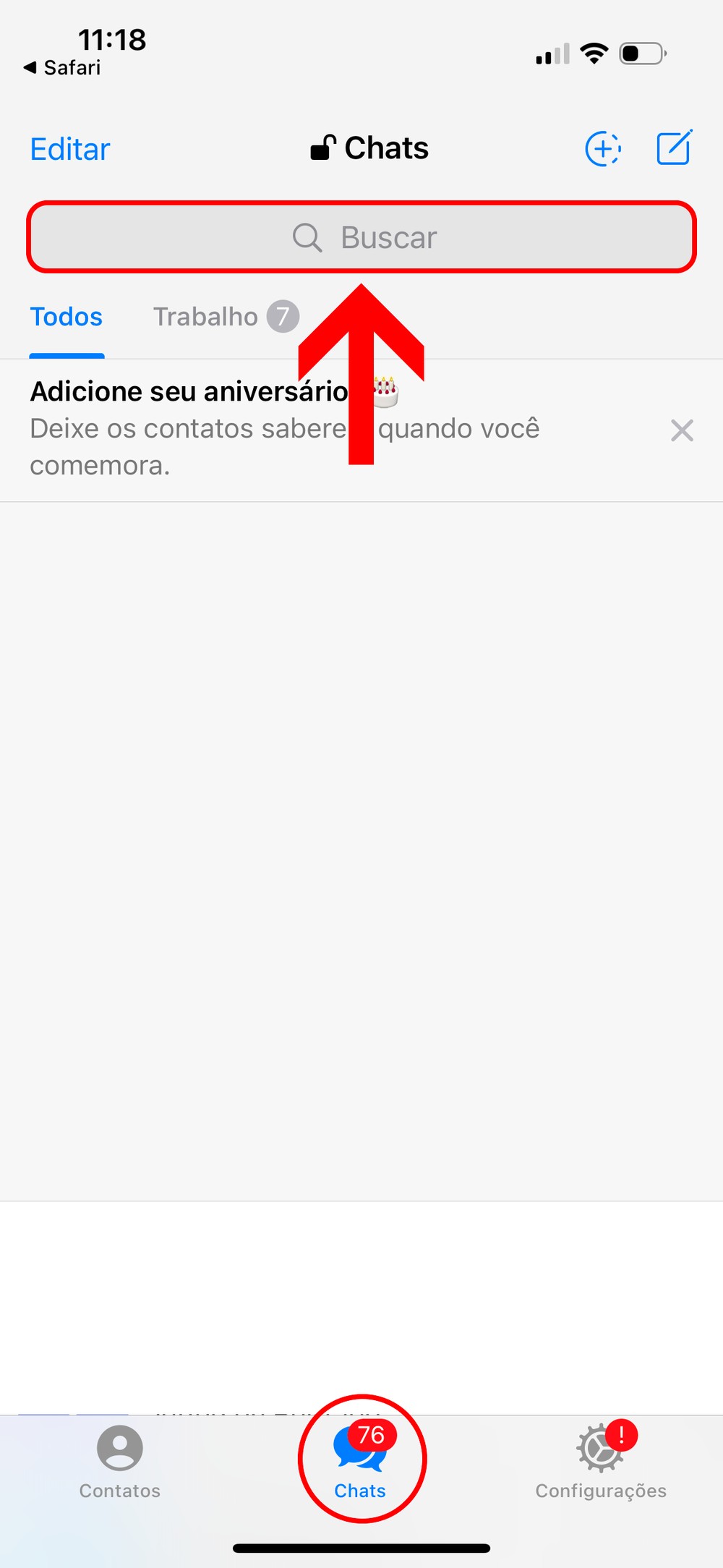Return to Safari from the status bar
Screen dimensions: 723x1568
(63, 68)
